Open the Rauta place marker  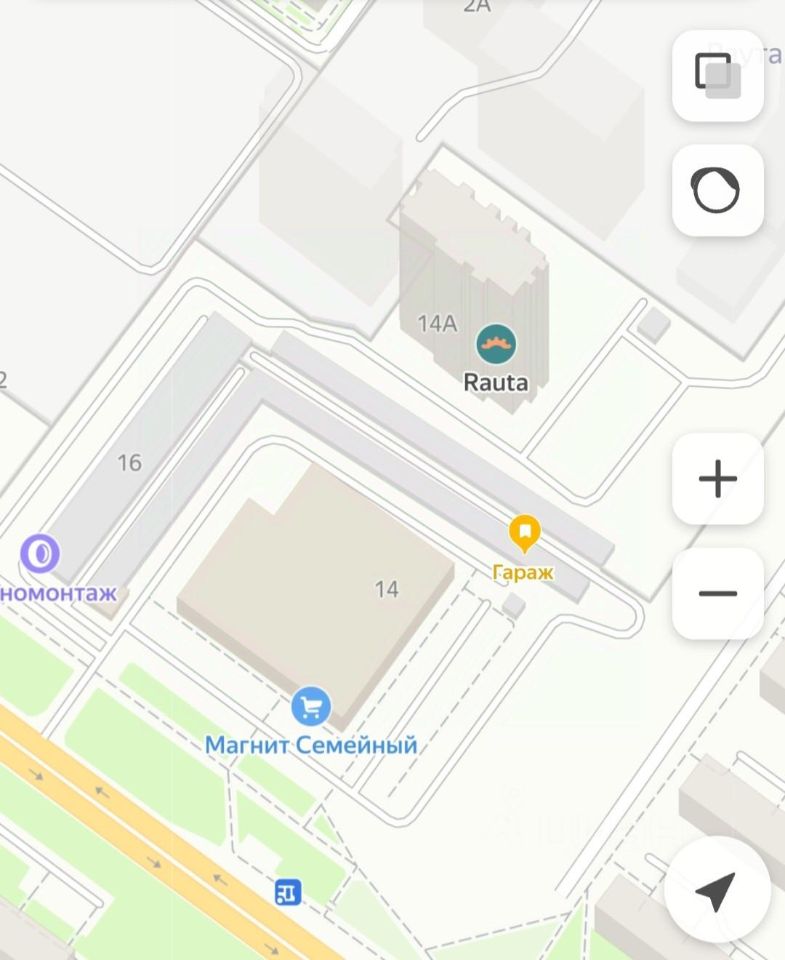(x=496, y=346)
